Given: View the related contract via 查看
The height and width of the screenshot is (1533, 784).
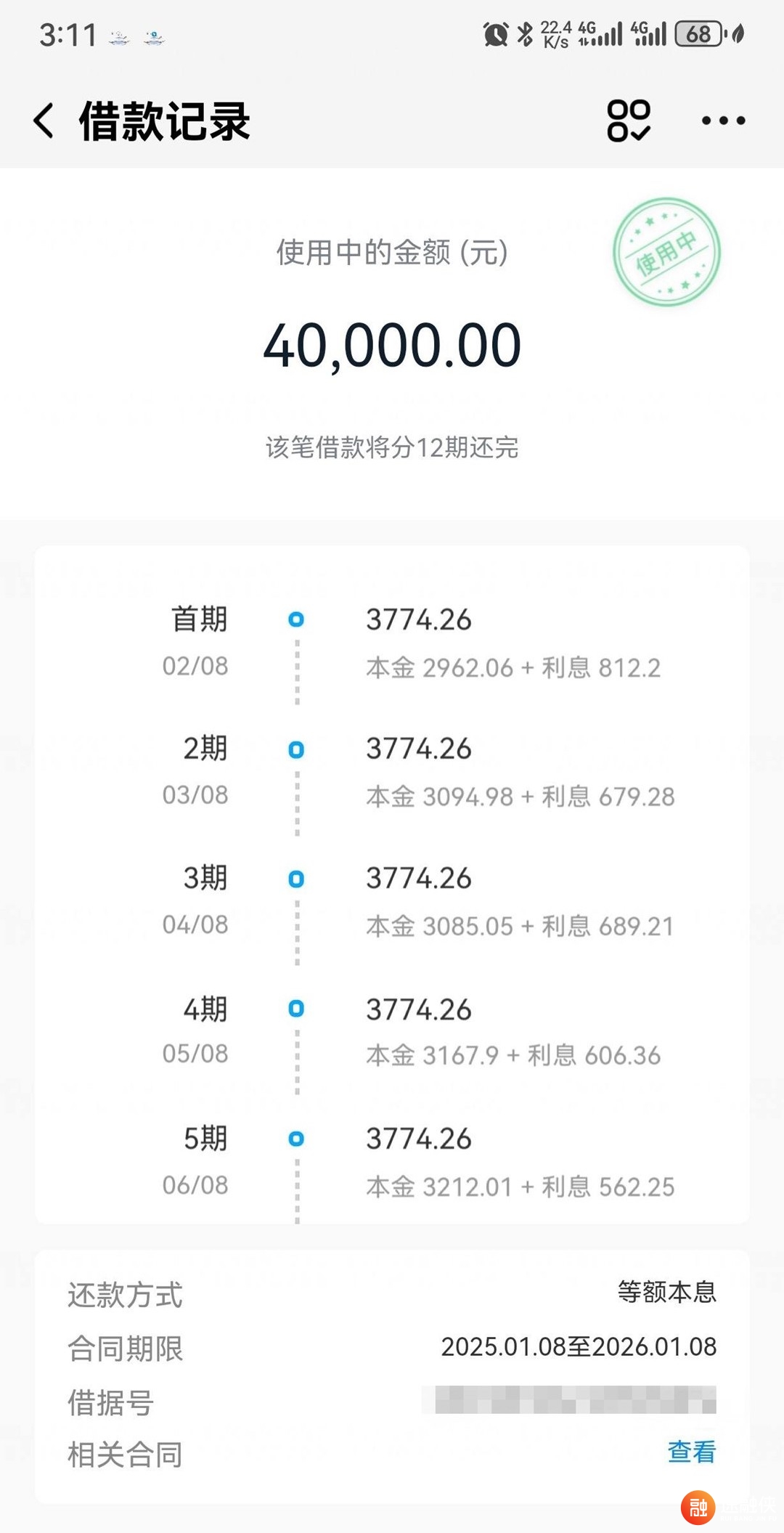Looking at the screenshot, I should pos(692,1452).
